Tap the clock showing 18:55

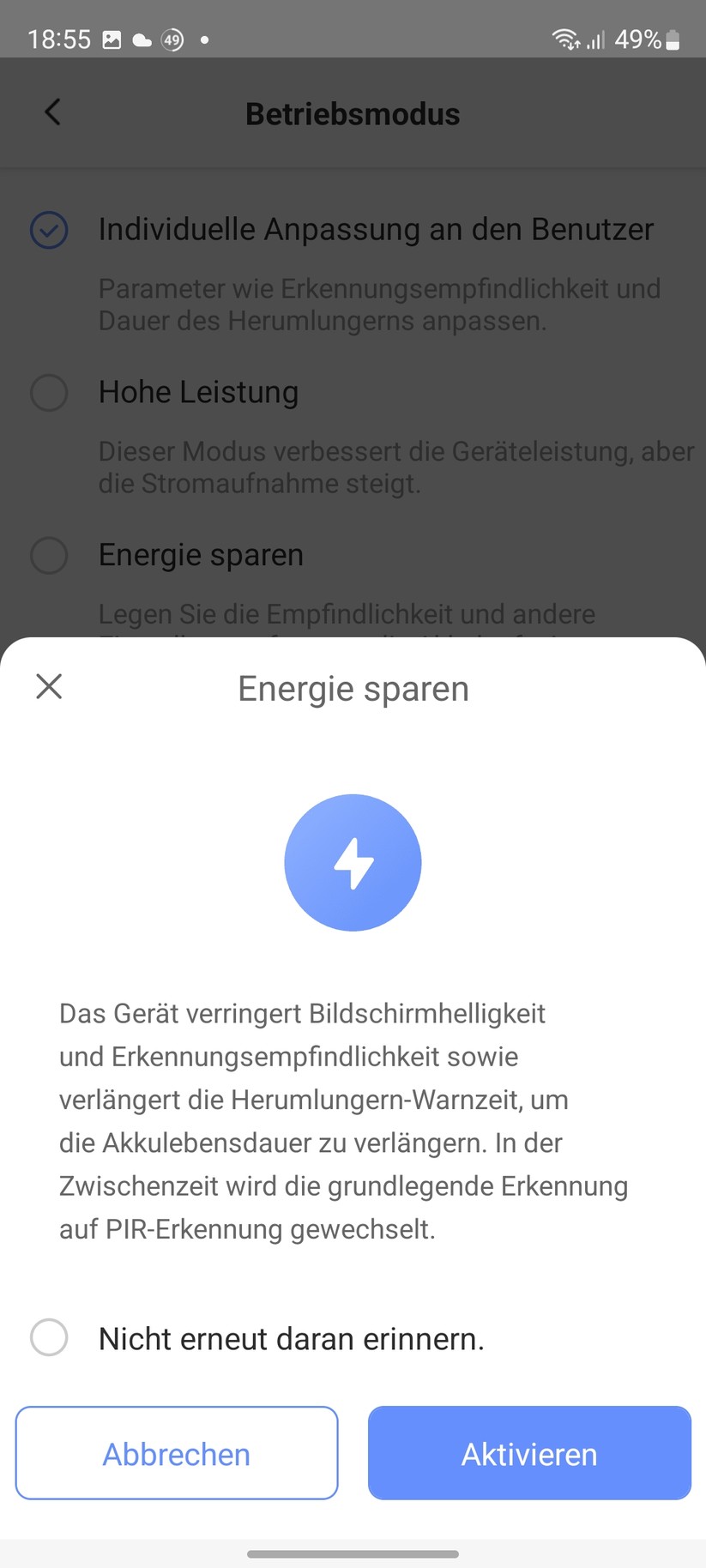59,39
